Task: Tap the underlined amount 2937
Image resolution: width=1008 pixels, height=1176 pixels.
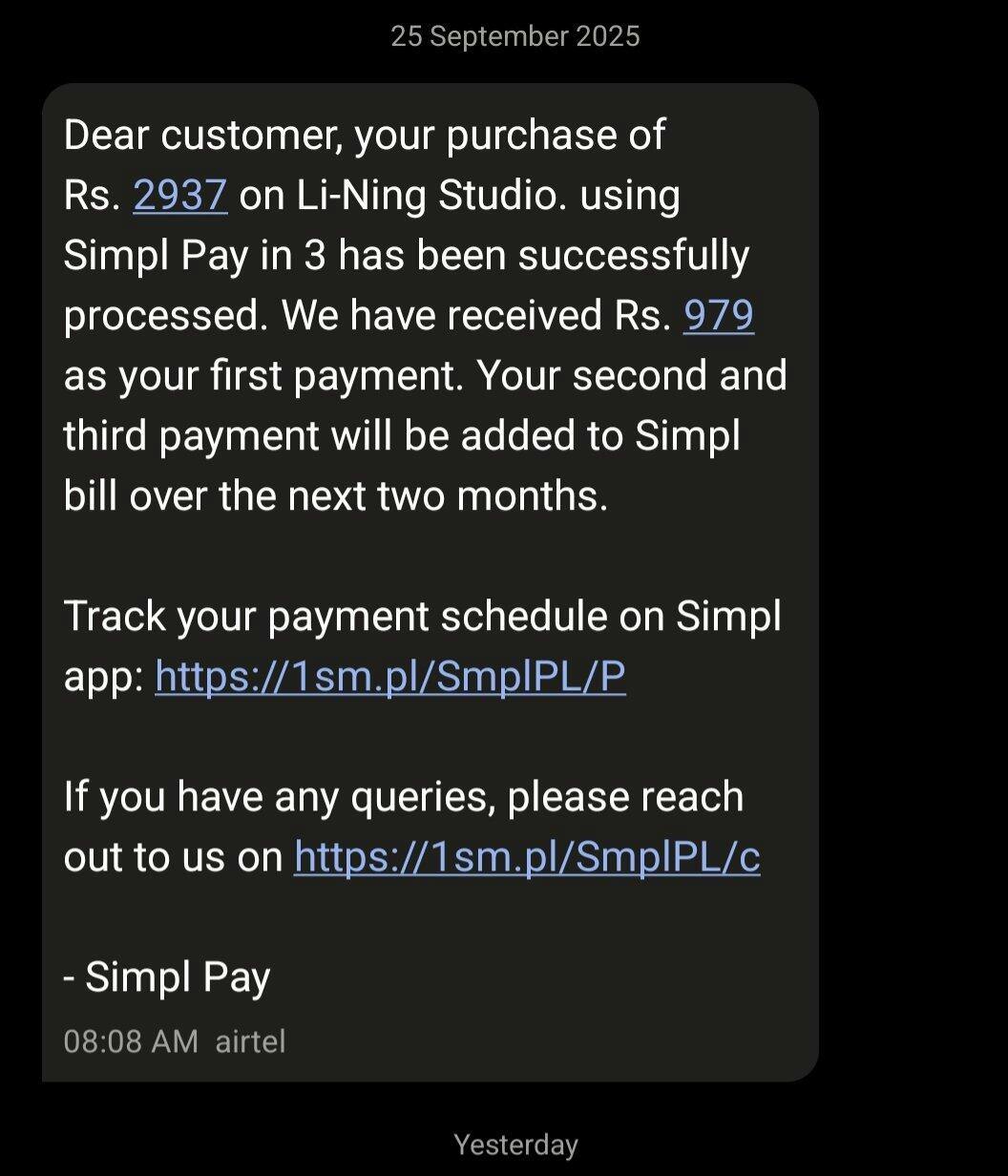Action: coord(179,196)
